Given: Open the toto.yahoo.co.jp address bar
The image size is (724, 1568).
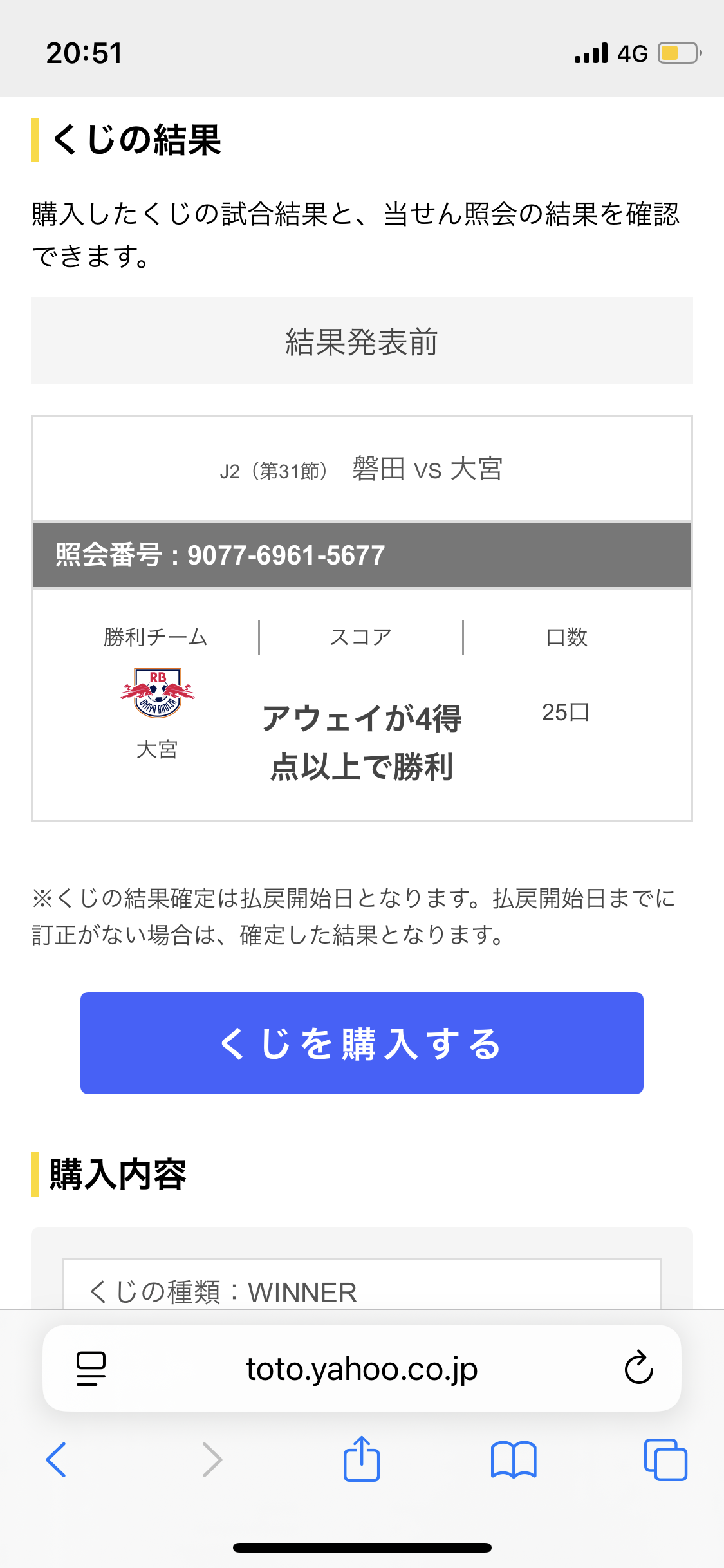Looking at the screenshot, I should click(362, 1368).
